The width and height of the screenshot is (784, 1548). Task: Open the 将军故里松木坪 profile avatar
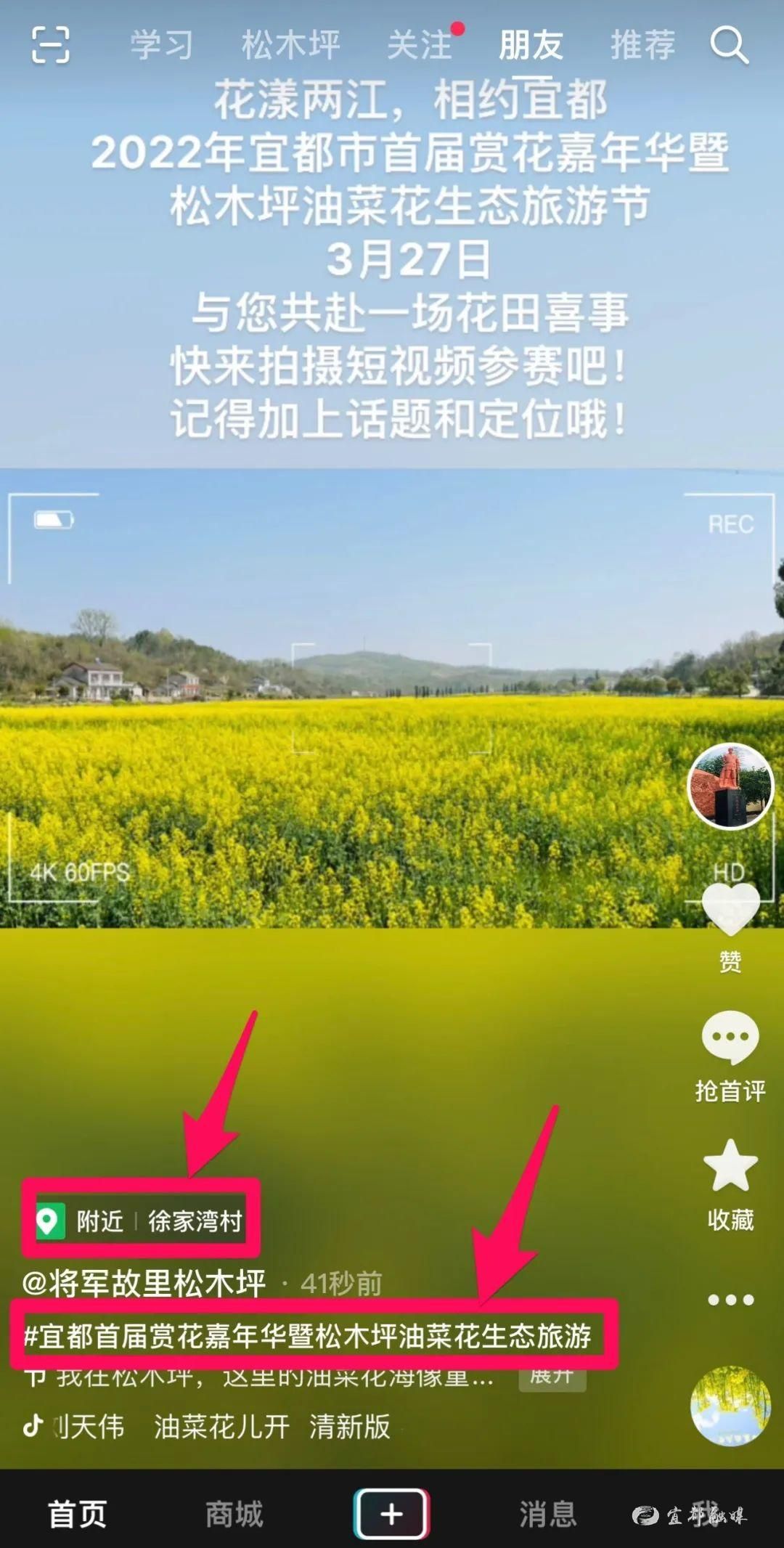coord(730,786)
